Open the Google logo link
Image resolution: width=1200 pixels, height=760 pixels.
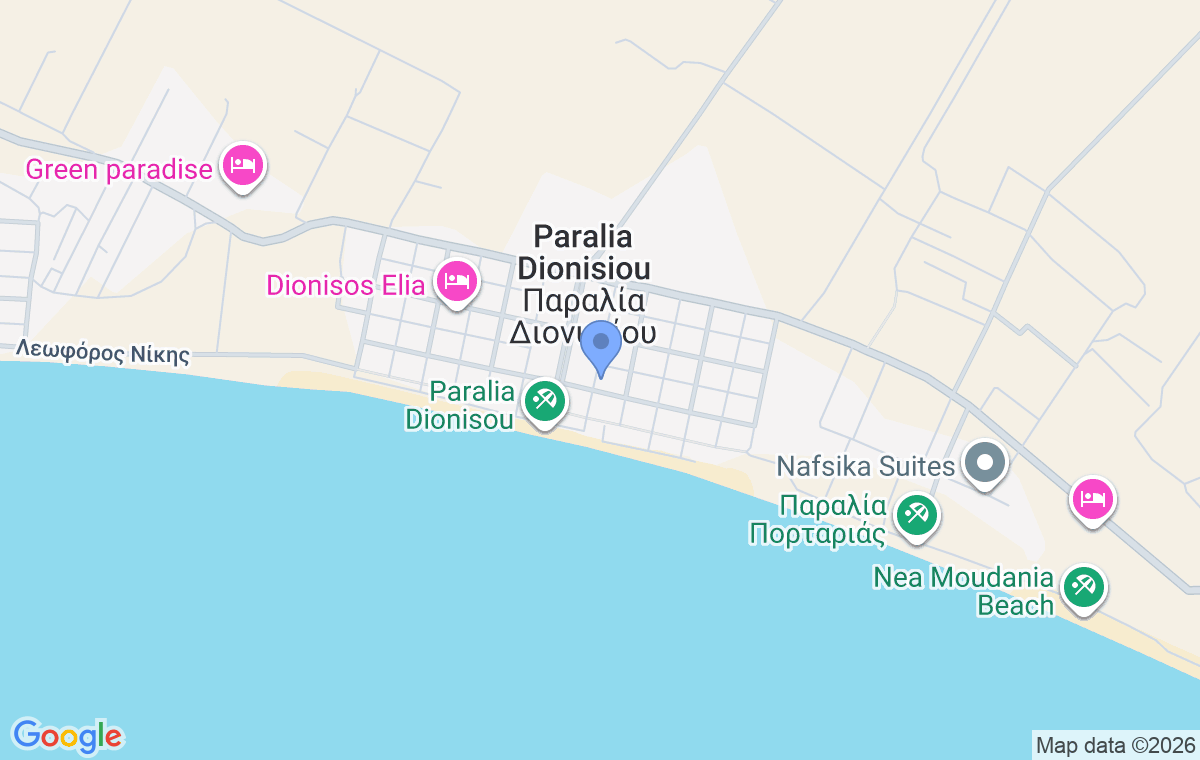click(x=67, y=736)
